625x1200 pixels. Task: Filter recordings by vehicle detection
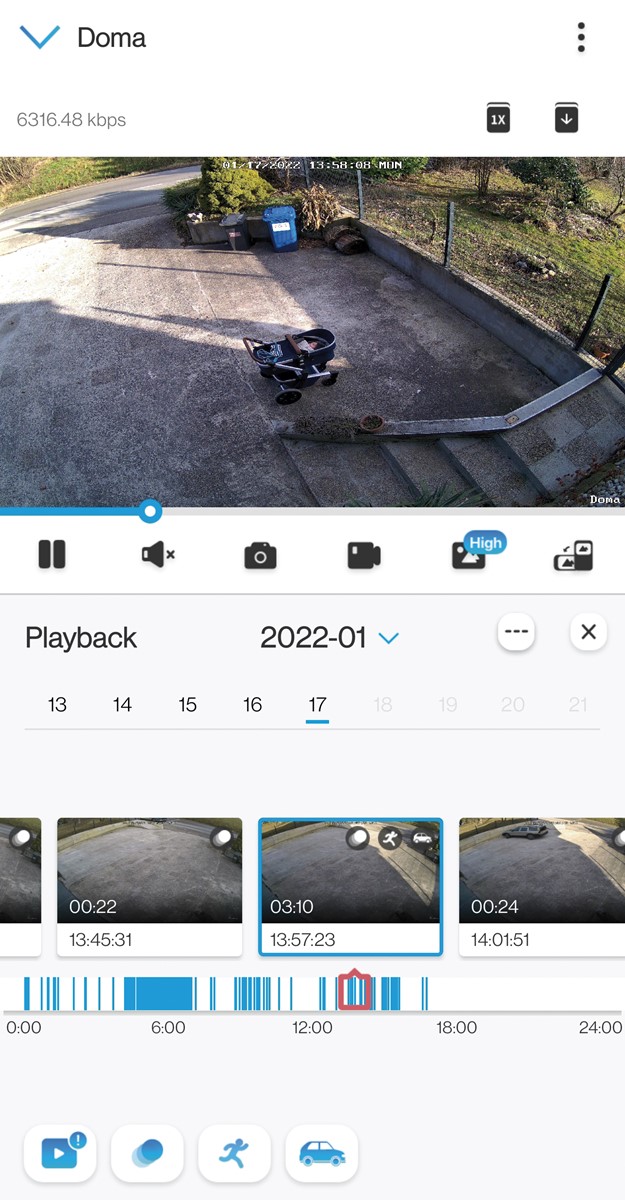321,1154
